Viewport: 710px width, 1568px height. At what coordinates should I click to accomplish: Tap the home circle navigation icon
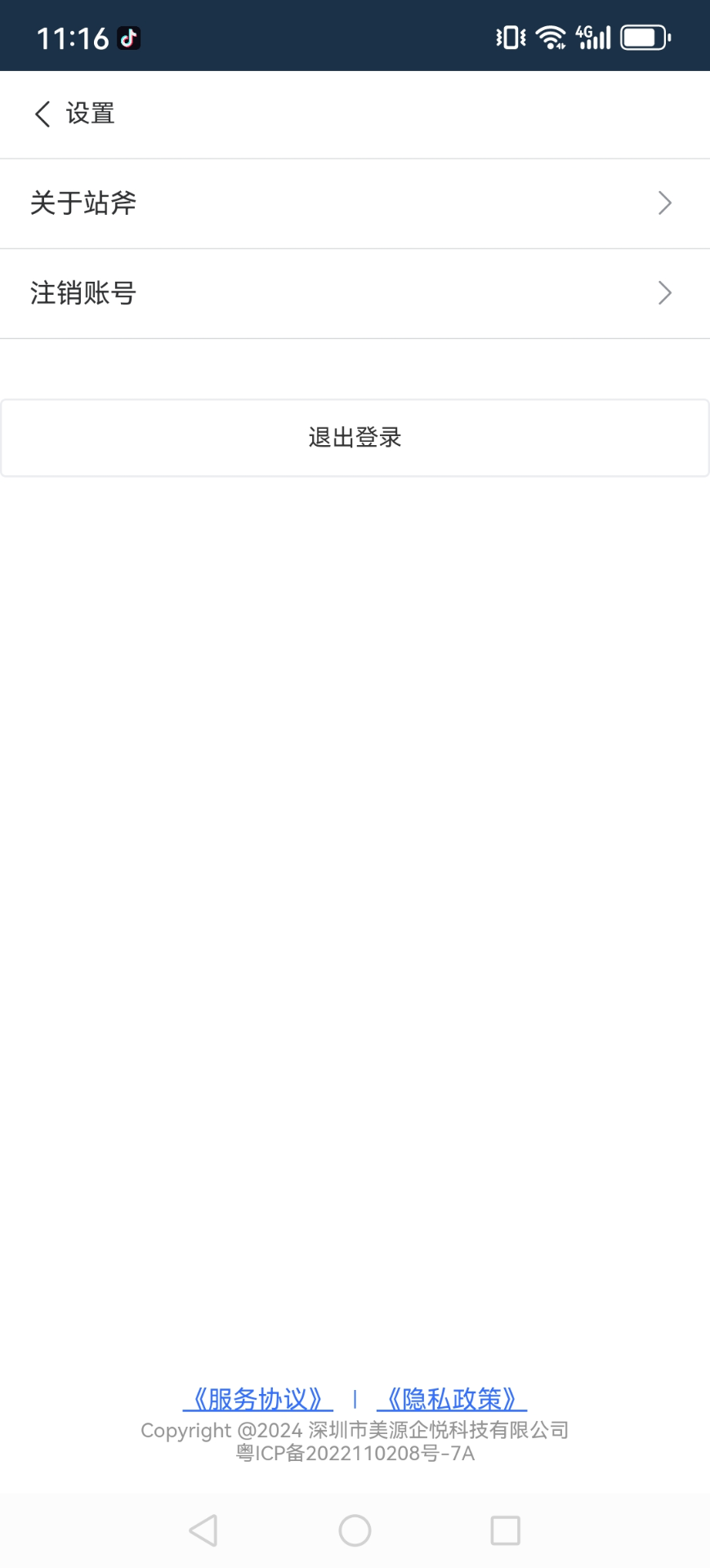[354, 1530]
